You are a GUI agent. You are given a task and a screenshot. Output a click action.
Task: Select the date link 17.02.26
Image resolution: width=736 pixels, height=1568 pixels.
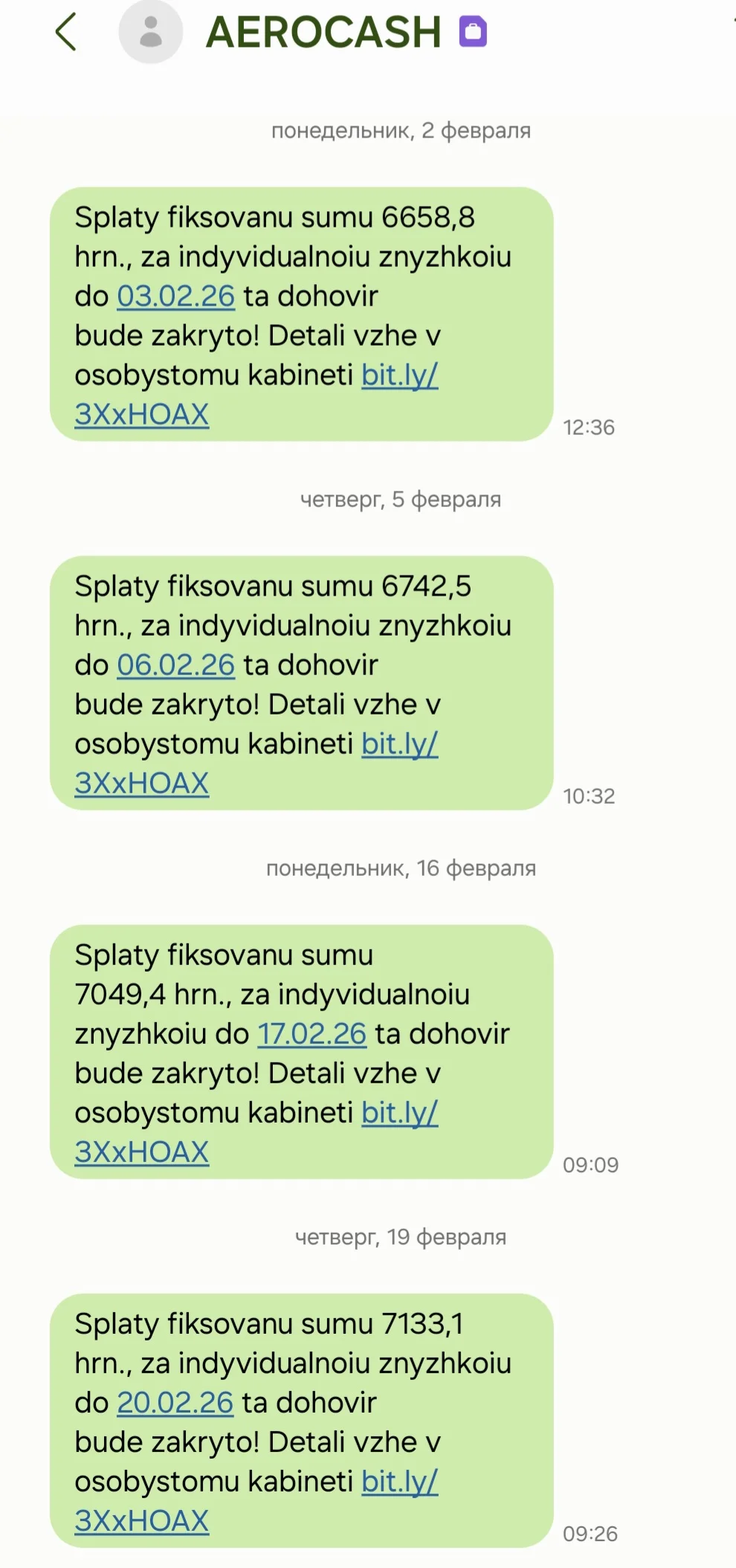[312, 1034]
